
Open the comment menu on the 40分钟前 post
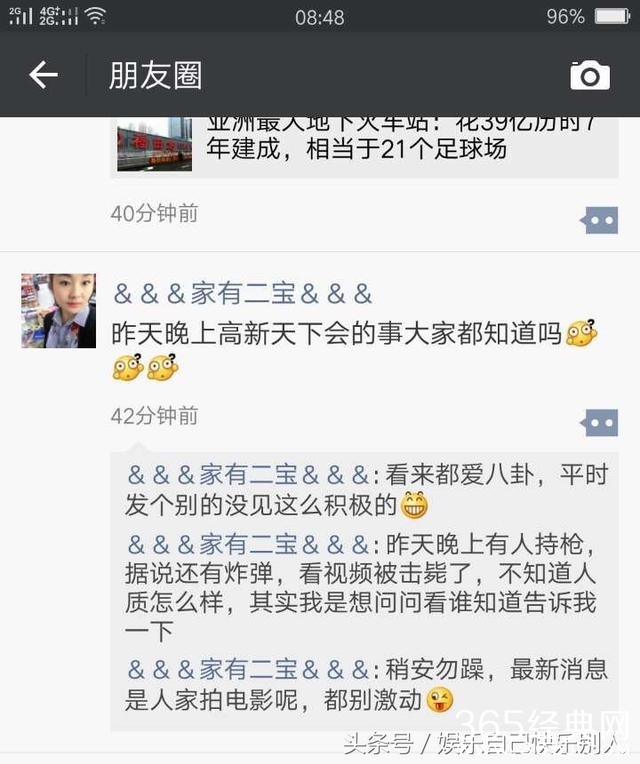pyautogui.click(x=600, y=220)
